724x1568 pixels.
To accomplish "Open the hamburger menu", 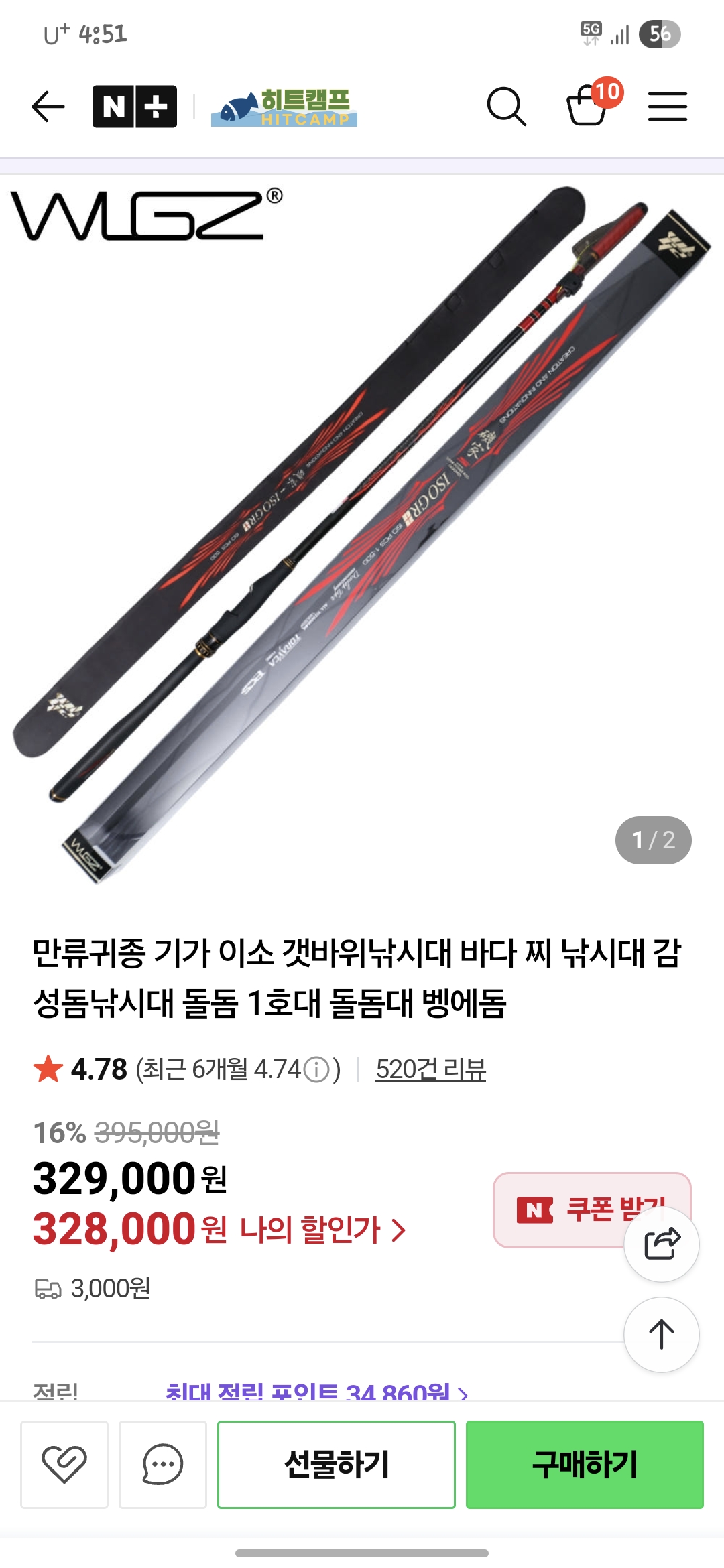I will point(667,107).
